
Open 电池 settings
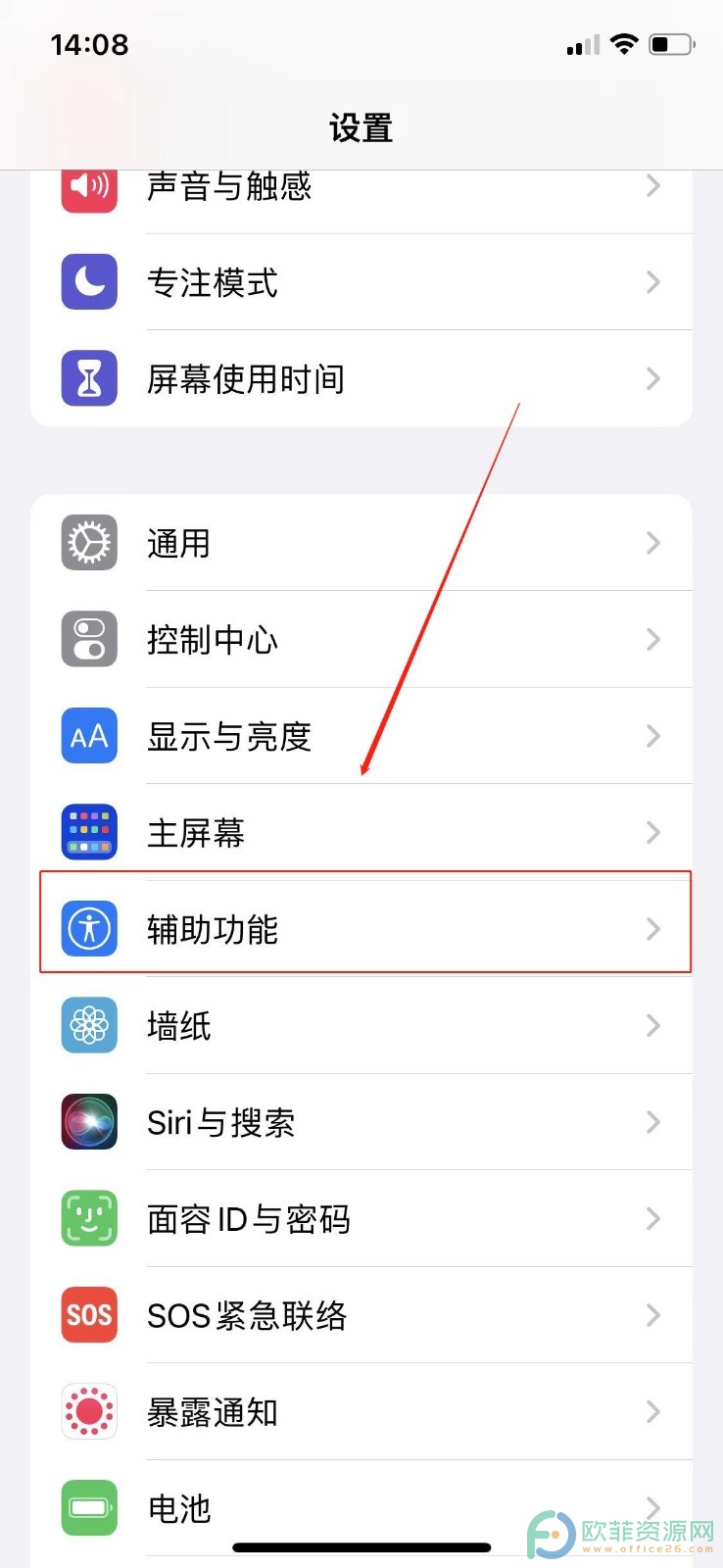click(x=361, y=1508)
